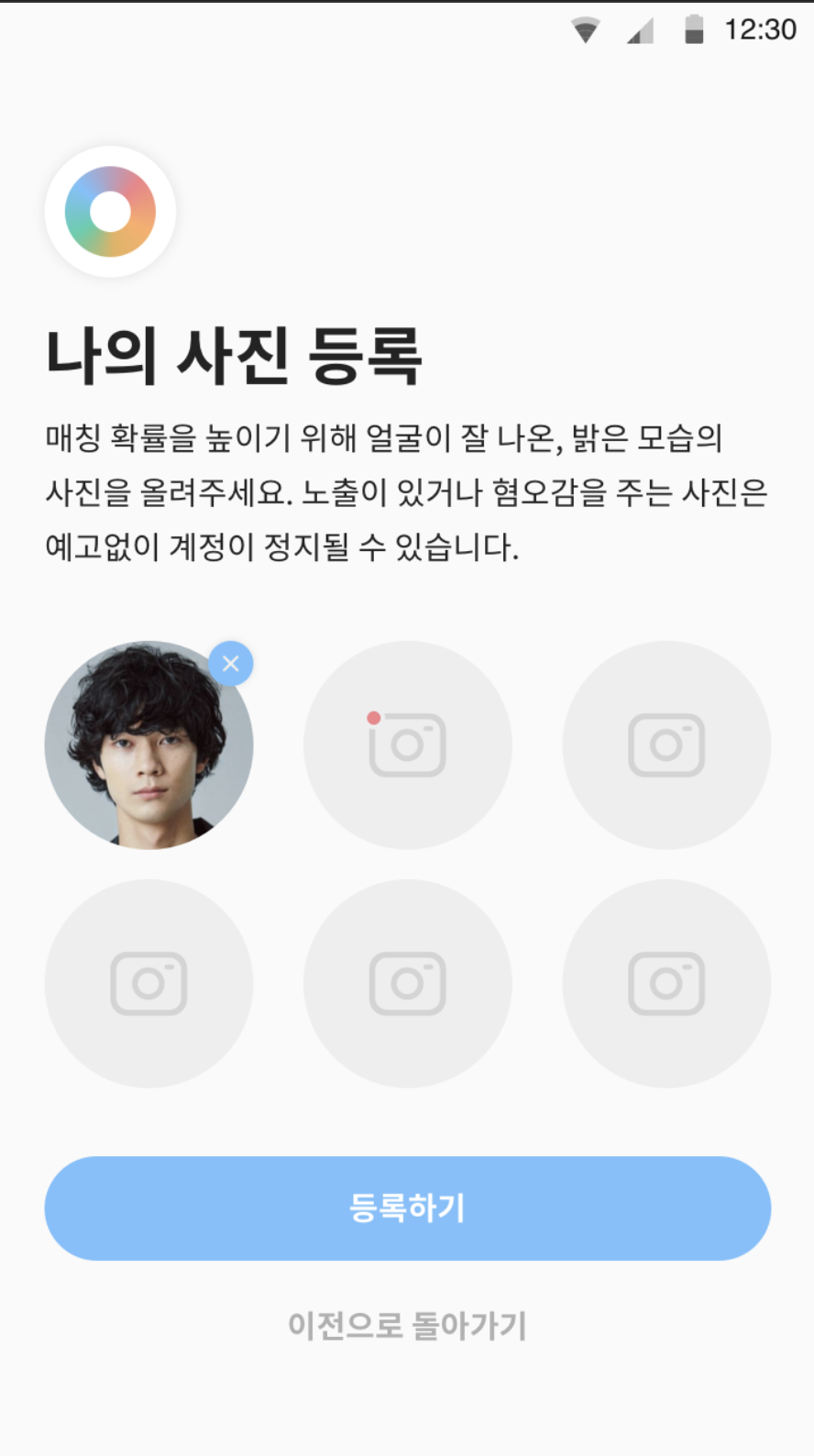The width and height of the screenshot is (814, 1456).
Task: Tap the 등록하기 button
Action: click(407, 1208)
